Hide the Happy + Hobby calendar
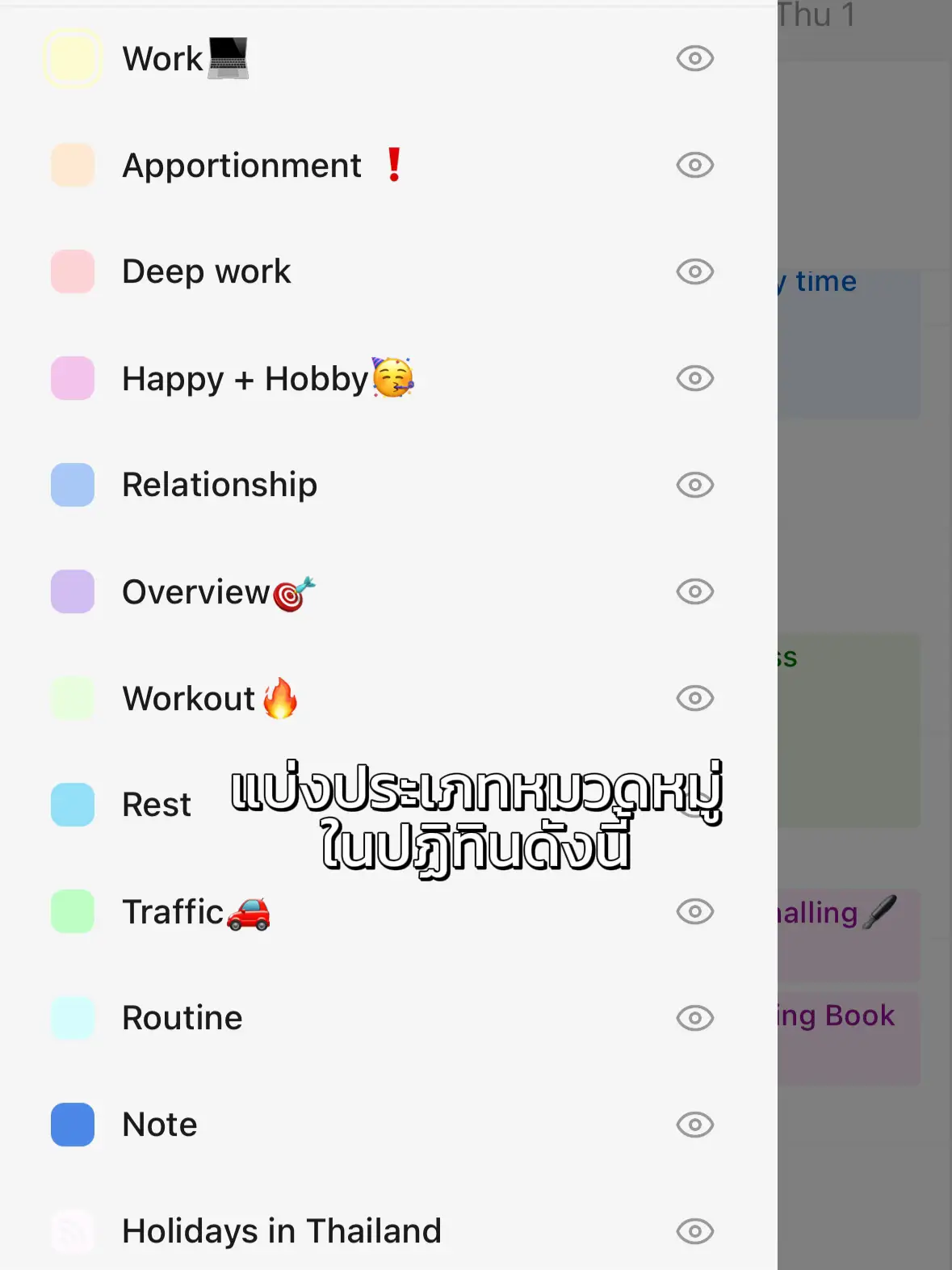Screen dimensions: 952x1270 694,378
